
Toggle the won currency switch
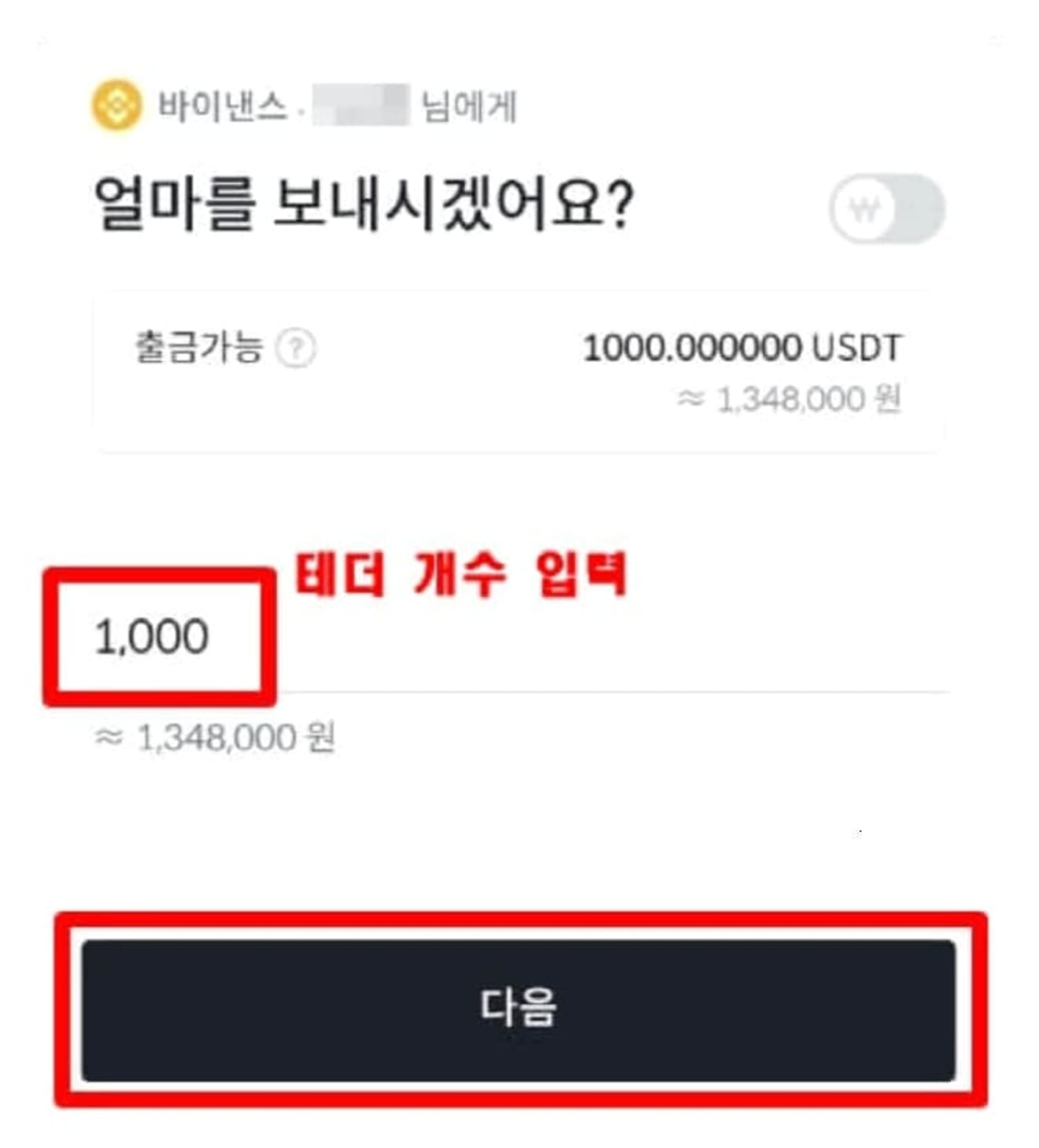(x=886, y=209)
